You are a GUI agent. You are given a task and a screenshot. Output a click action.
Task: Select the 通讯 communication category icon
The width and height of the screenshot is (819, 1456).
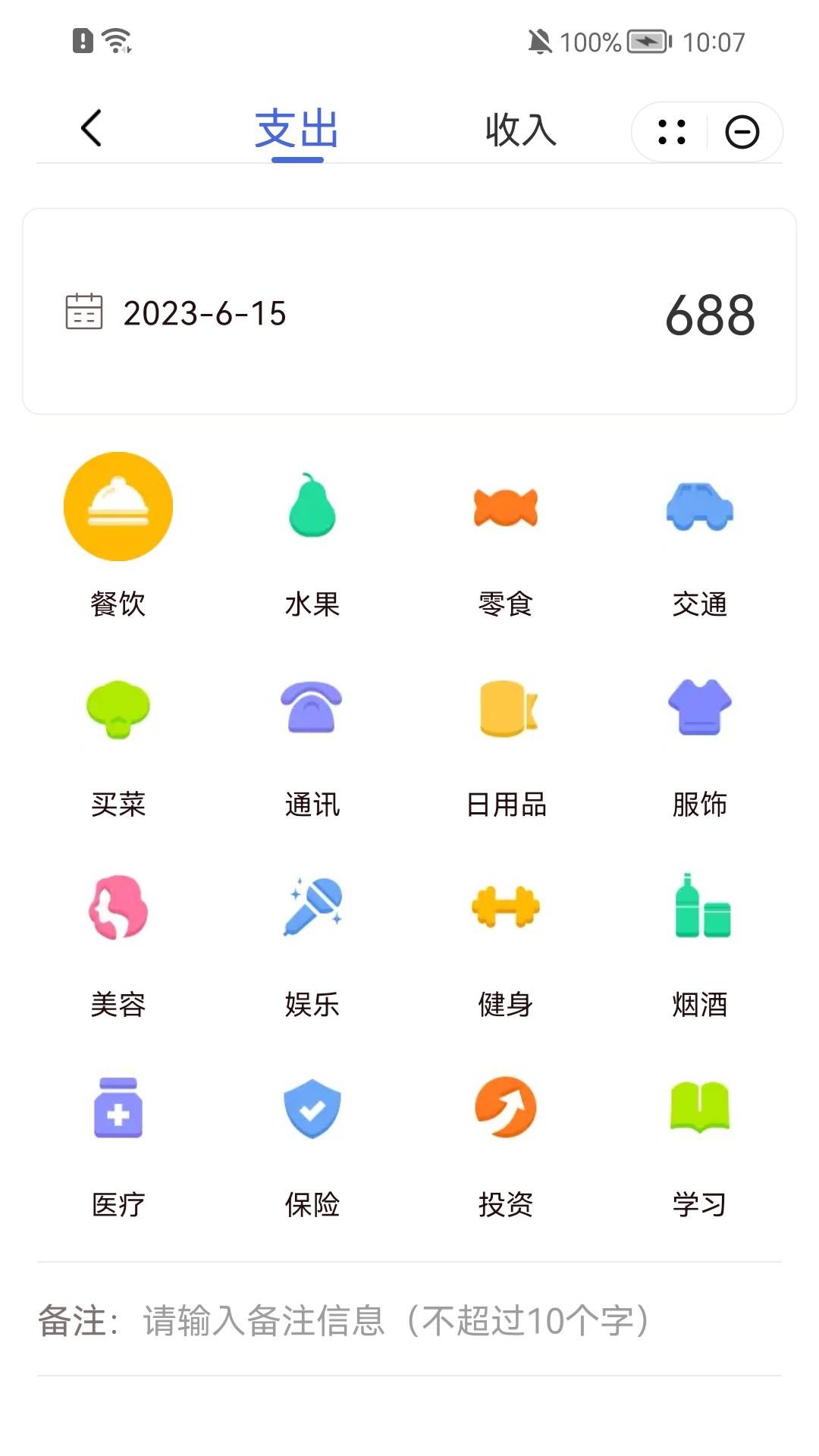pyautogui.click(x=312, y=709)
